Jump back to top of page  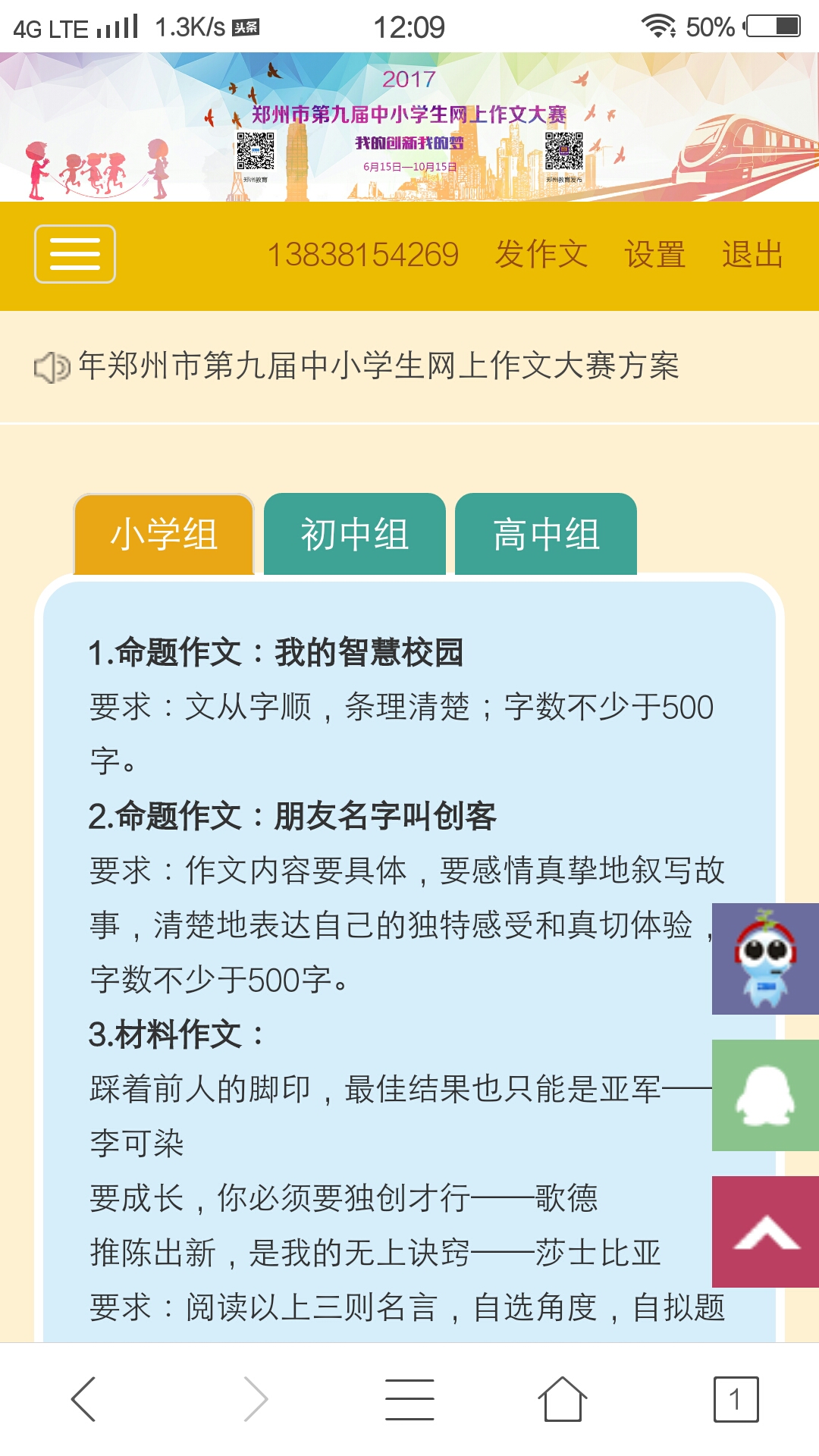(764, 1232)
